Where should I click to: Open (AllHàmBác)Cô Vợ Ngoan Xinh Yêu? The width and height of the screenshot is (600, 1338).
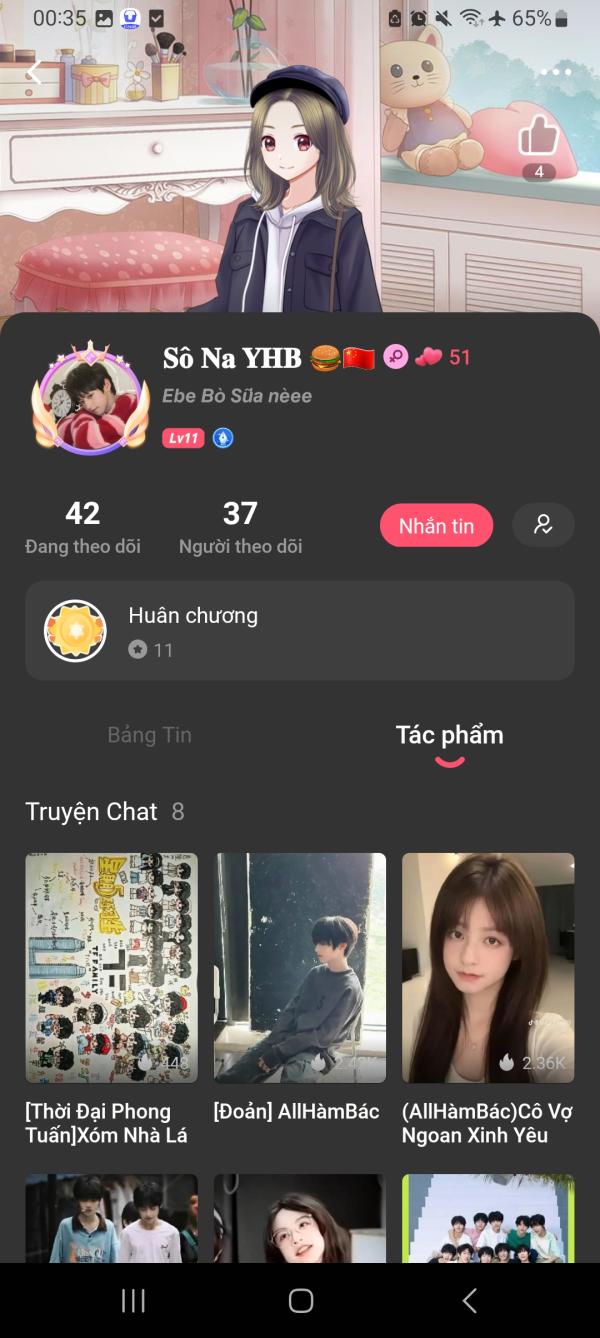click(488, 968)
